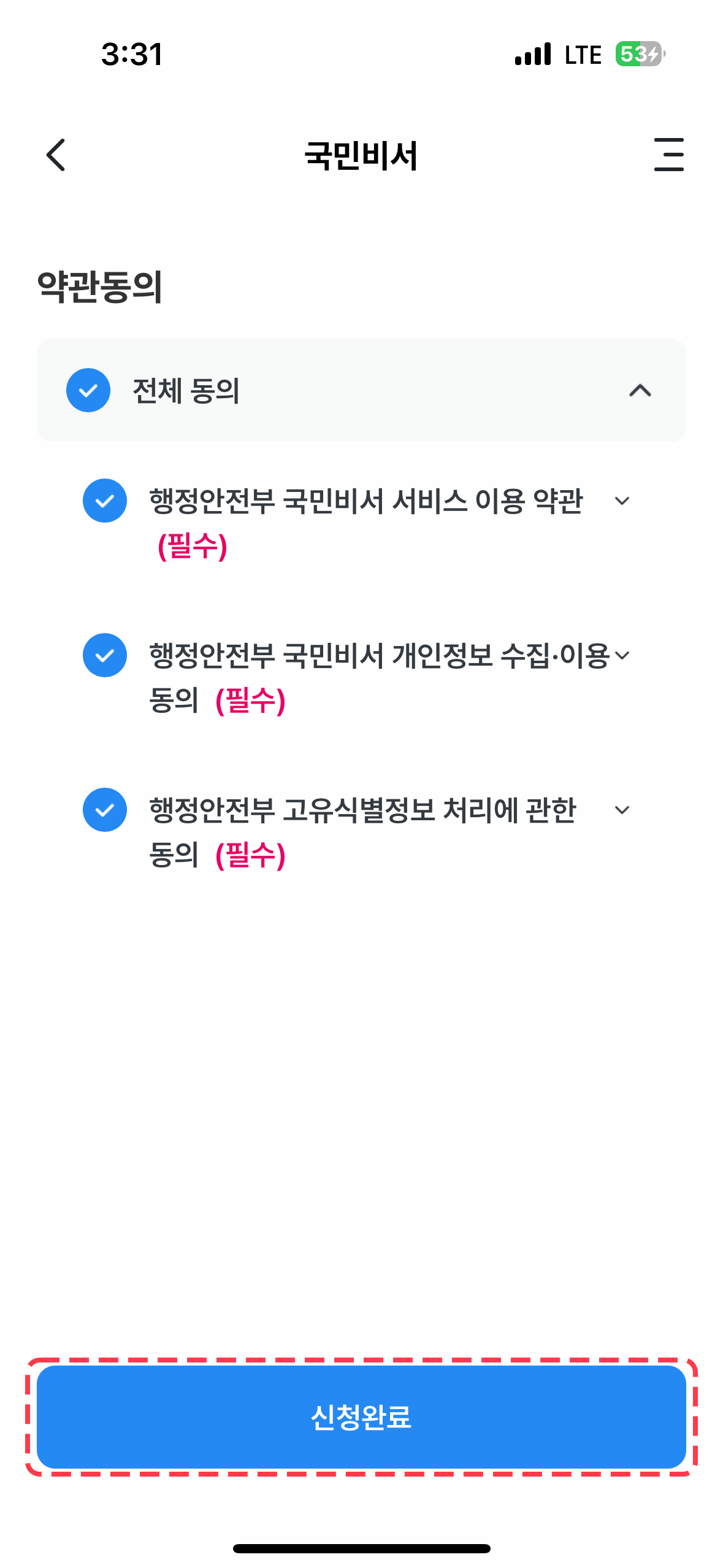Collapse the 전체 동의 section chevron
This screenshot has height=1568, width=723.
click(x=640, y=390)
